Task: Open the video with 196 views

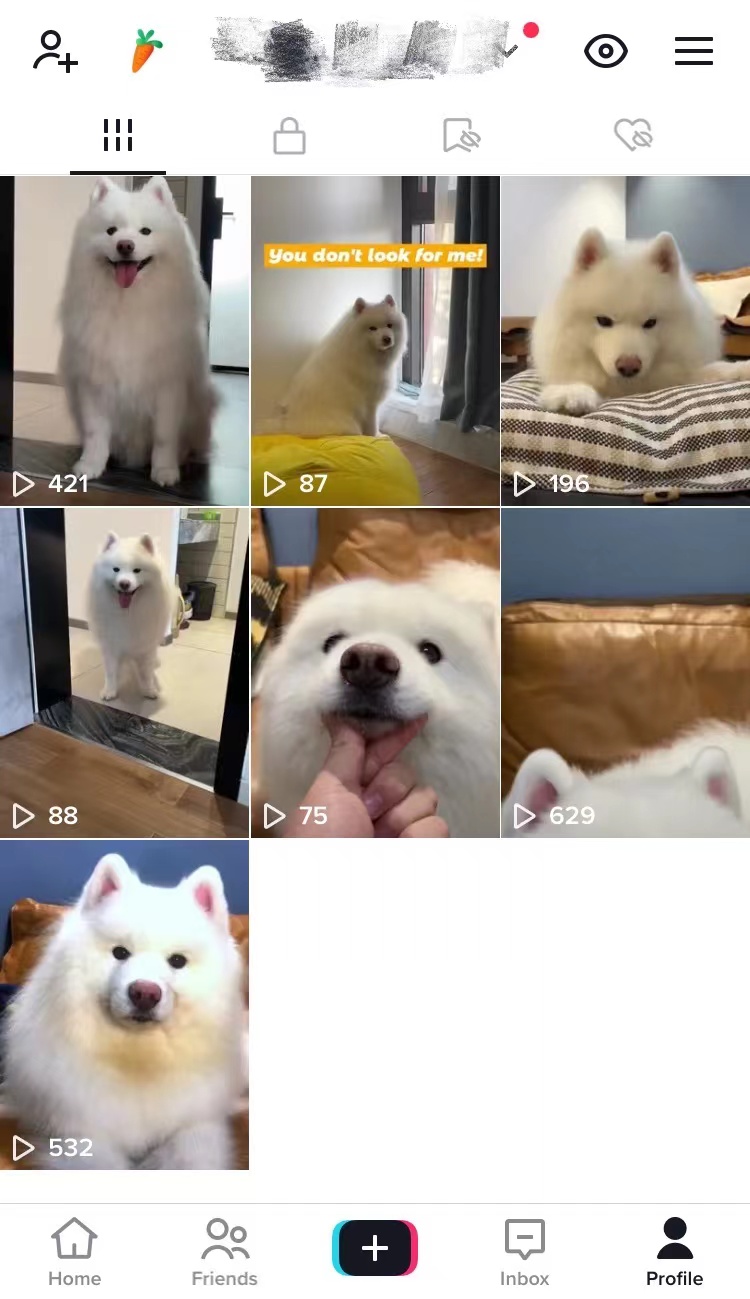Action: coord(626,340)
